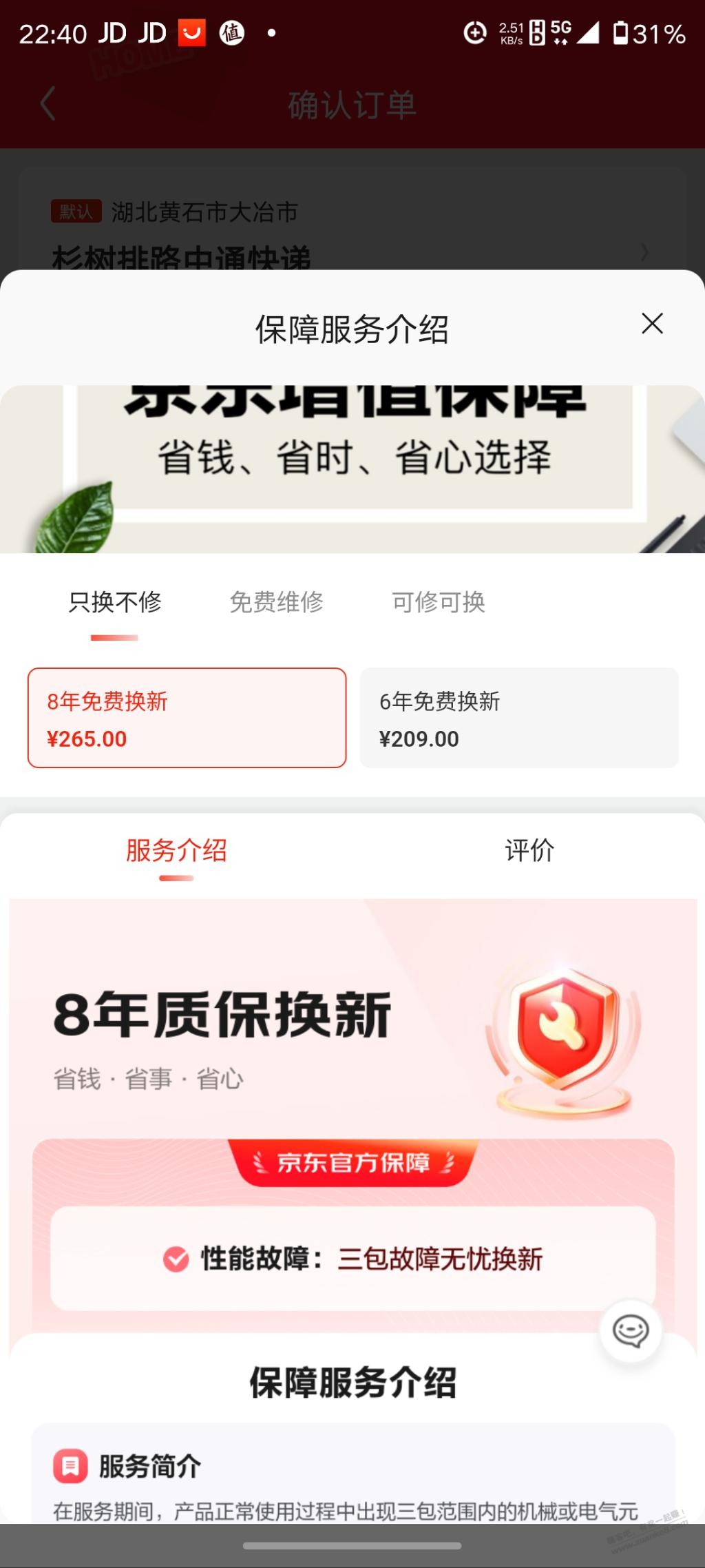Viewport: 705px width, 1568px height.
Task: Select the 只换不修 tab
Action: click(115, 602)
